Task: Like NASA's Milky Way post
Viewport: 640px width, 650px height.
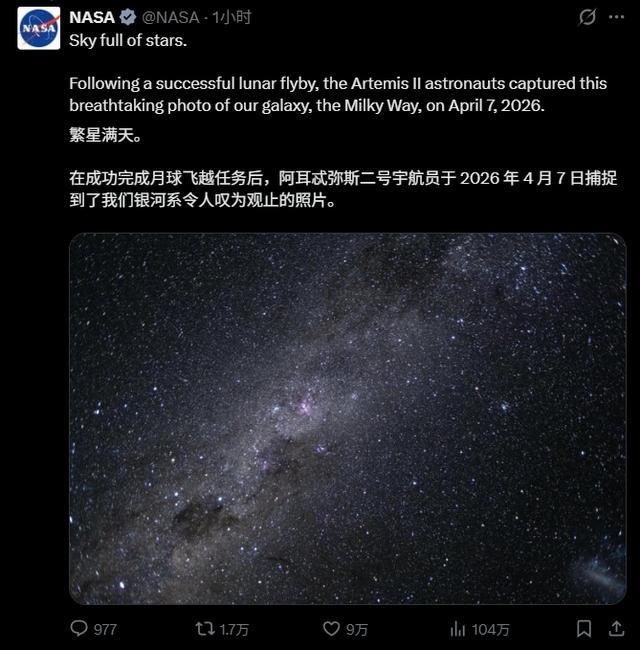Action: click(332, 628)
